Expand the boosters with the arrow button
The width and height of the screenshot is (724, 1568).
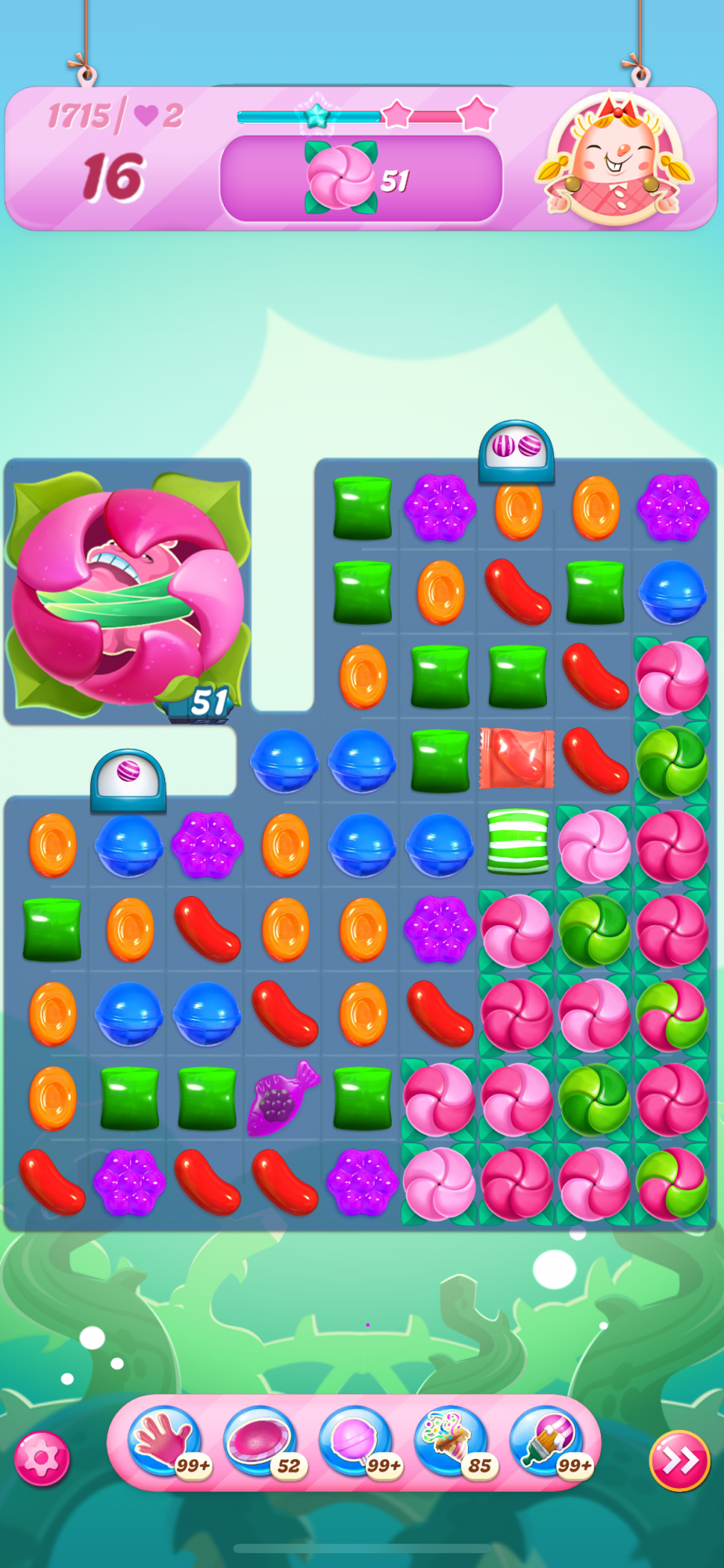[679, 1460]
